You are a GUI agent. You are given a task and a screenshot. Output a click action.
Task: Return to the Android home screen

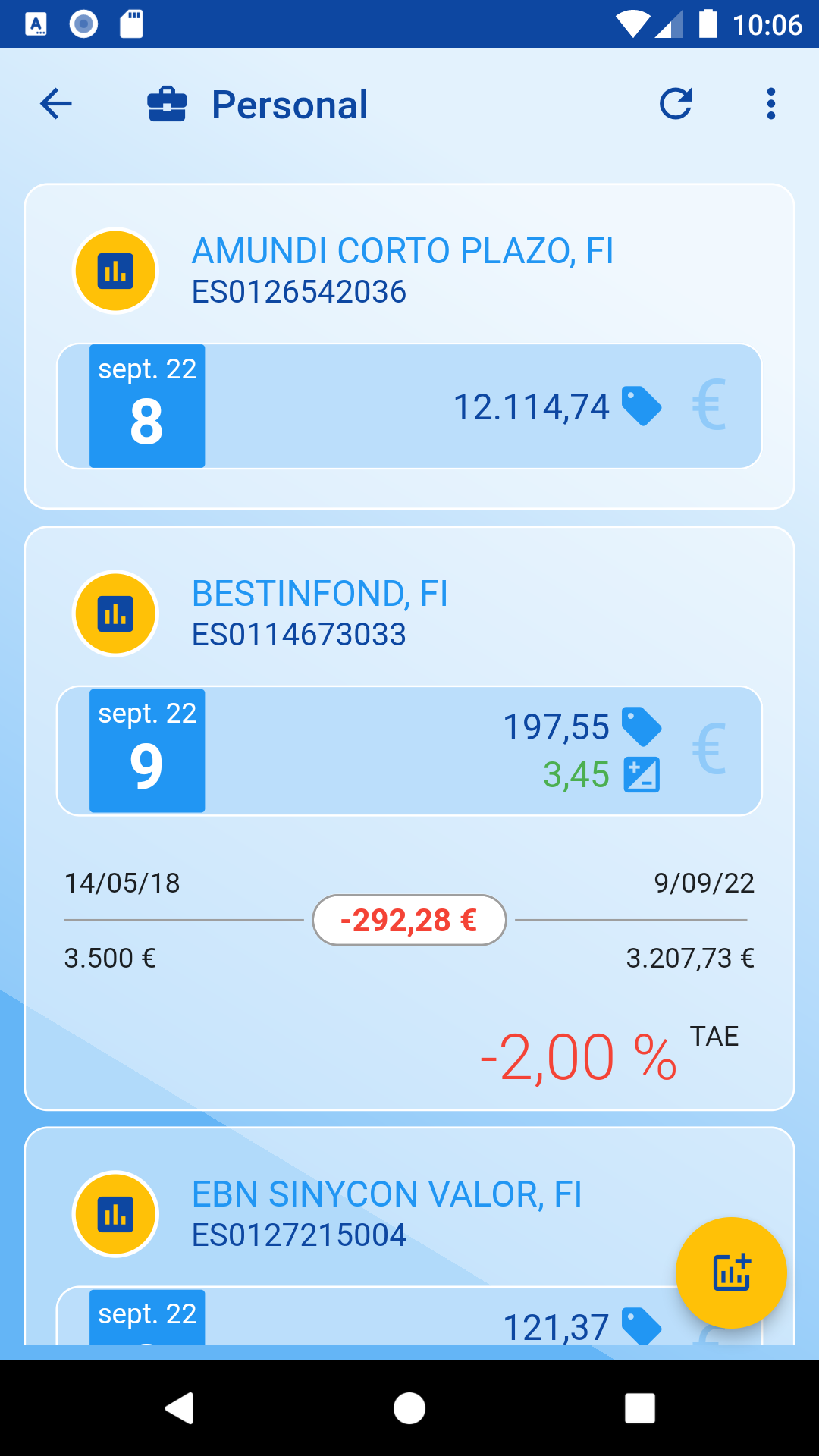click(409, 1408)
